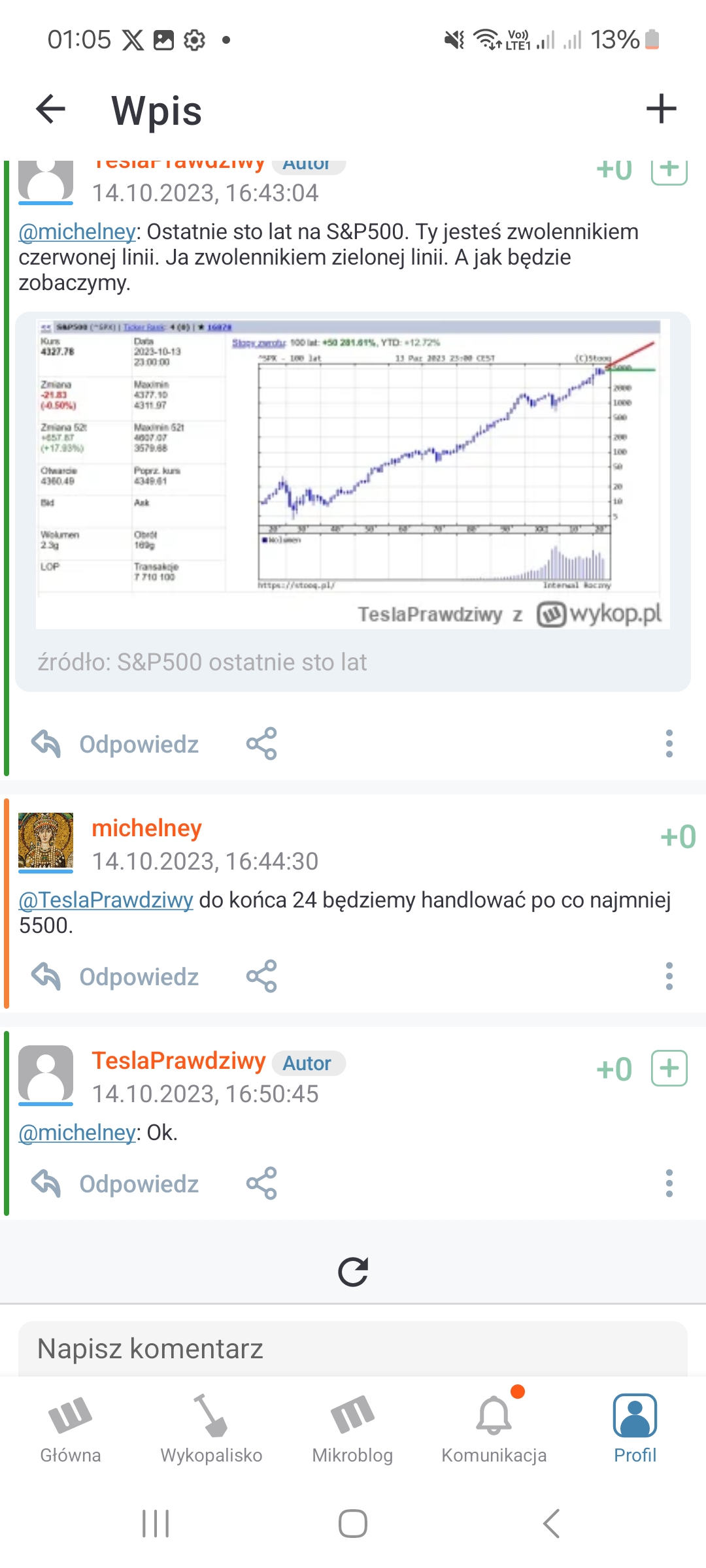Share the "Ok." comment
Viewport: 706px width, 1568px height.
point(261,1184)
